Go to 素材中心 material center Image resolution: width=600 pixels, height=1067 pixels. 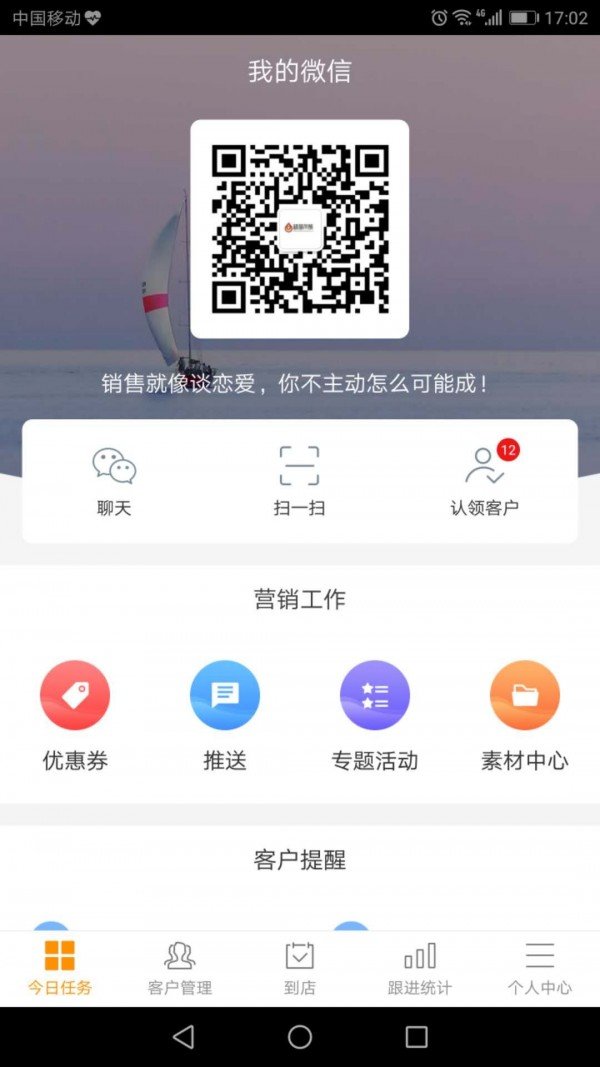[x=524, y=715]
